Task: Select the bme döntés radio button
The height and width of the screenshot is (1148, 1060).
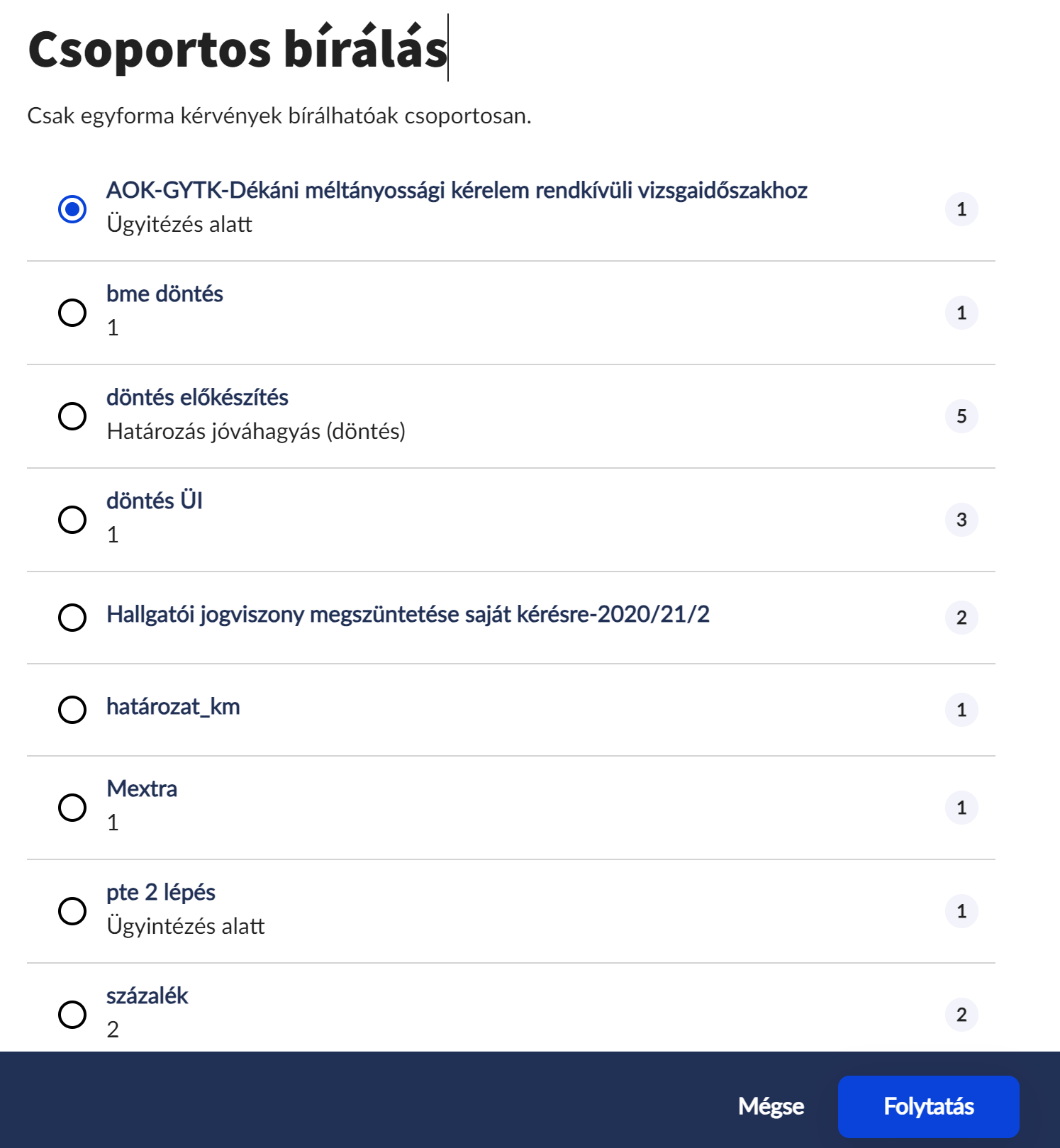Action: pos(72,312)
